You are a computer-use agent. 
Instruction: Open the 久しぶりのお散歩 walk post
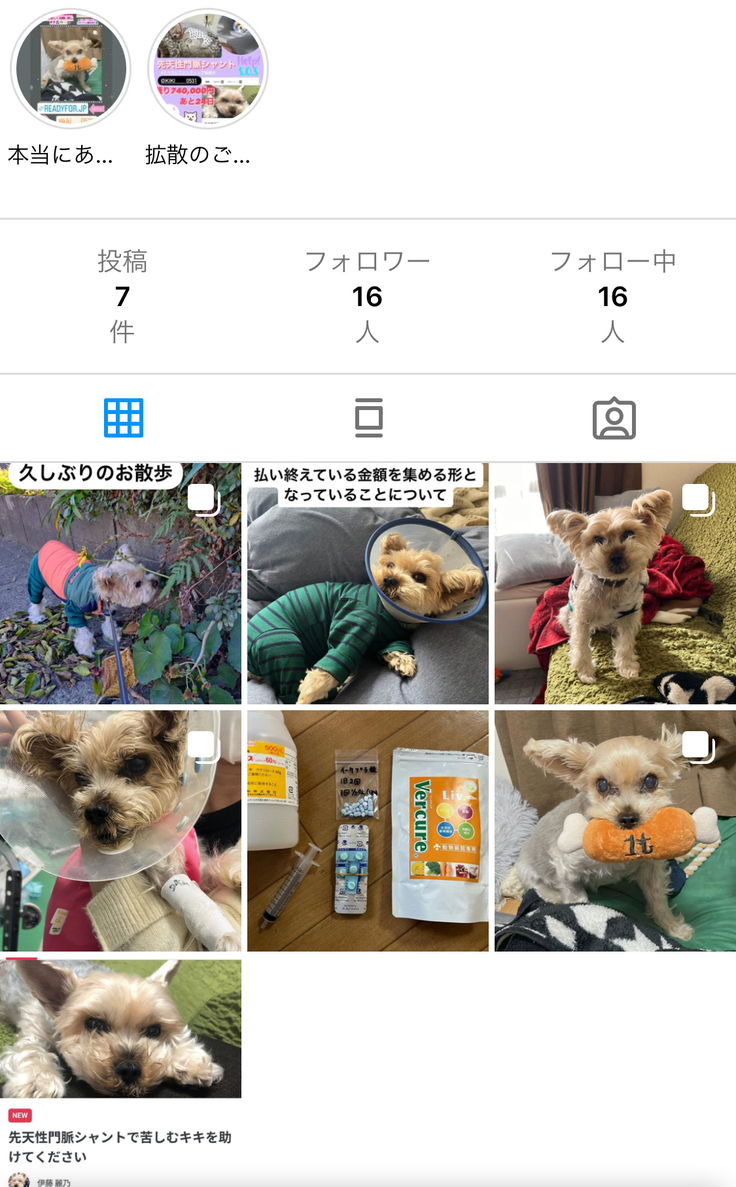[x=121, y=584]
